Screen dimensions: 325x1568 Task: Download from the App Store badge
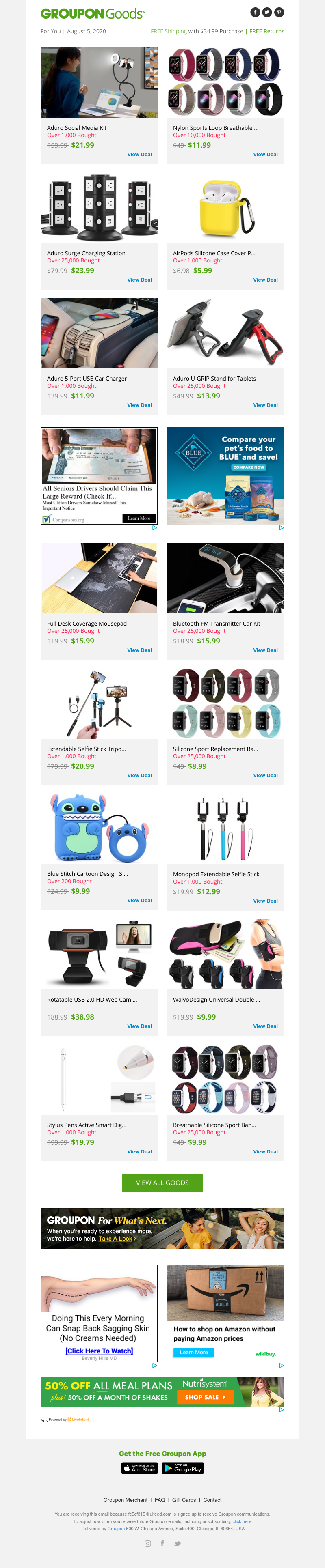coord(140,1469)
